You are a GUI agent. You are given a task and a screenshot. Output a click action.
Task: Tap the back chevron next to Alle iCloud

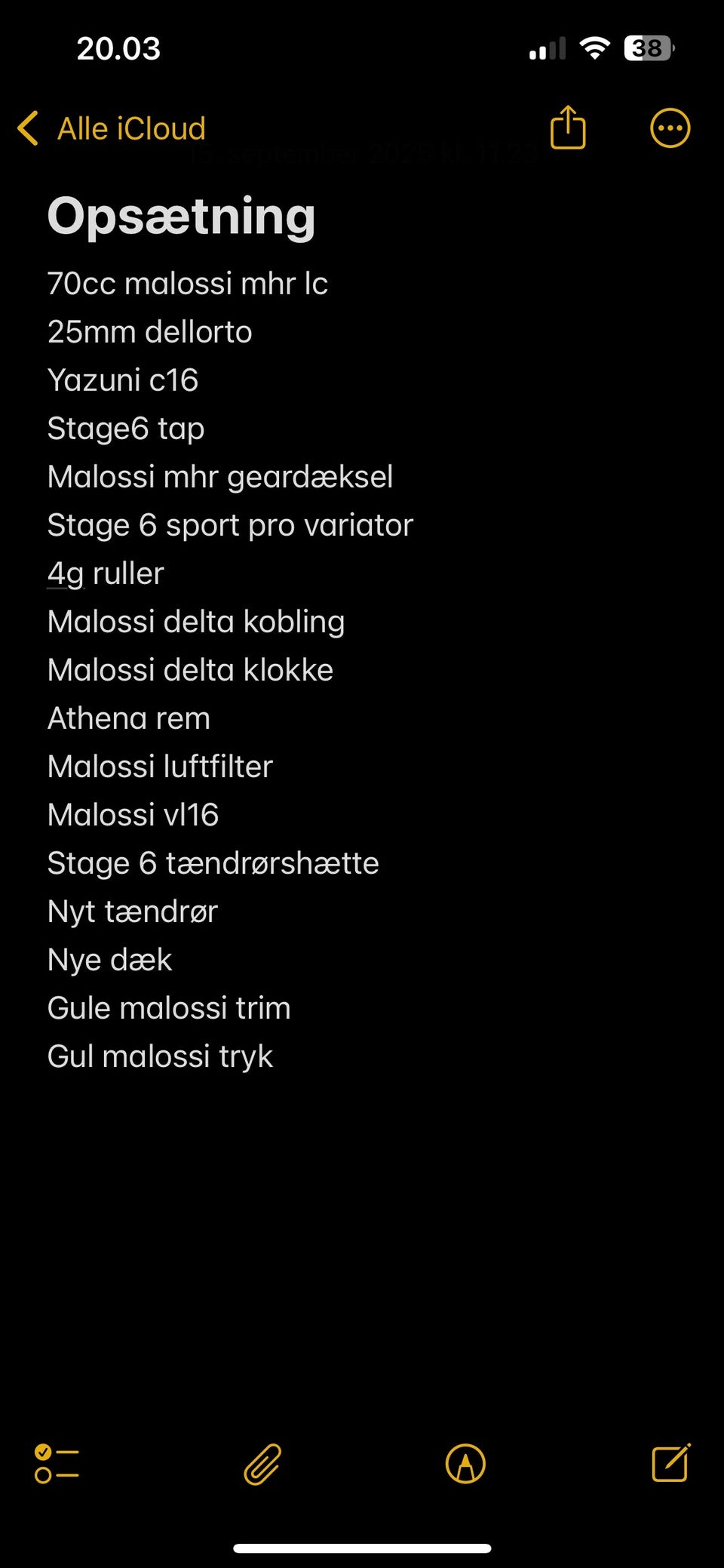(x=27, y=128)
